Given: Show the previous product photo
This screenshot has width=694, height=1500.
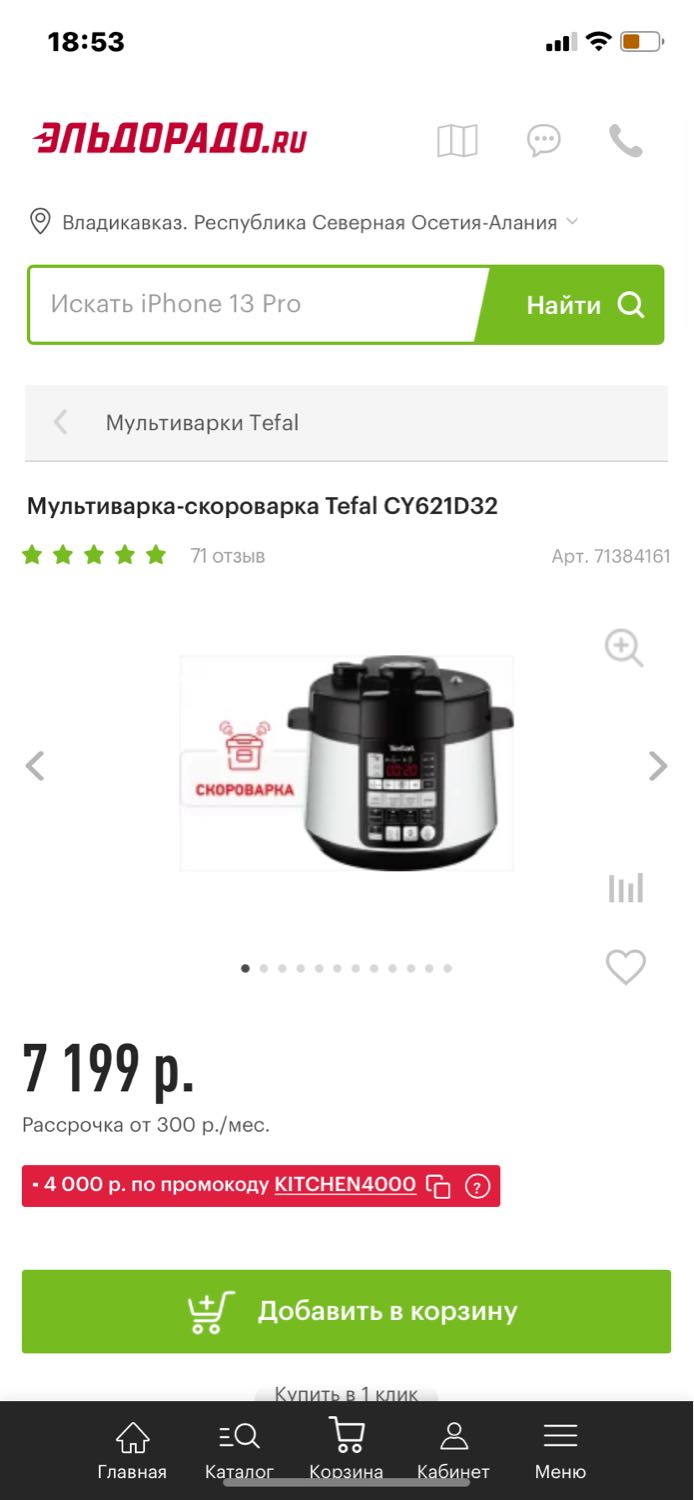Looking at the screenshot, I should coord(35,766).
